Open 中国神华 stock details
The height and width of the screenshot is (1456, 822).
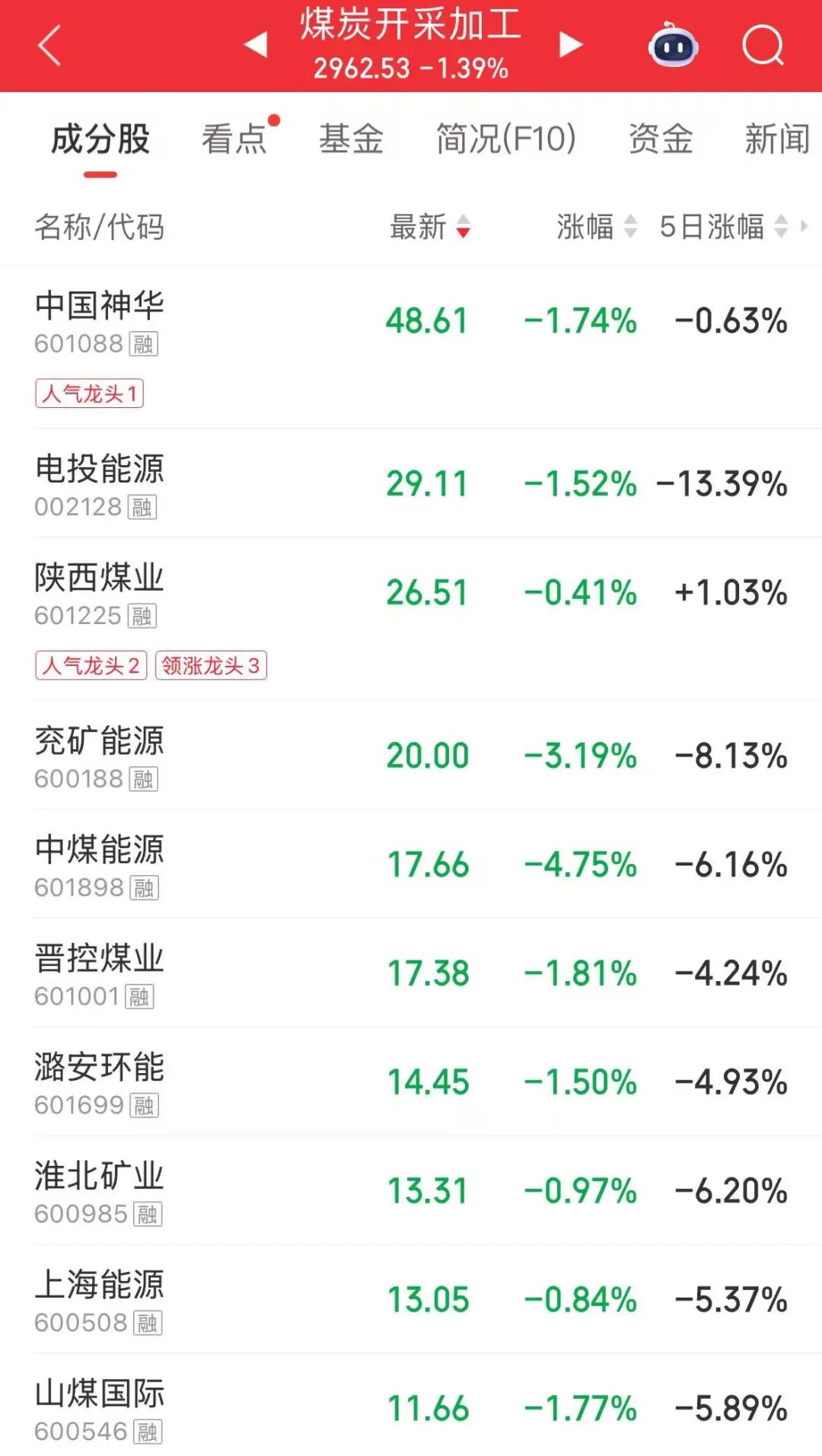(x=100, y=306)
